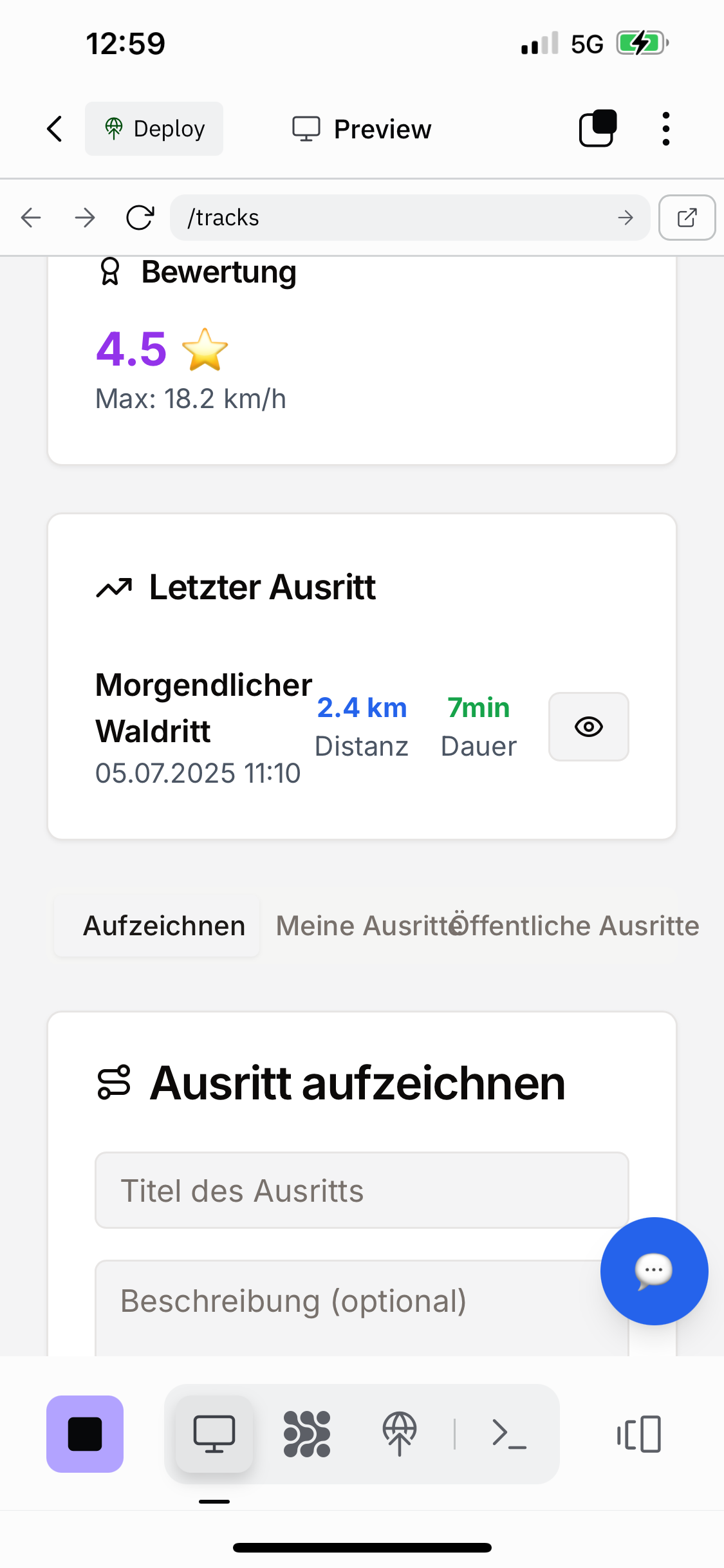View the Morgendlicher Waldritt ride details
The height and width of the screenshot is (1568, 724).
click(588, 727)
